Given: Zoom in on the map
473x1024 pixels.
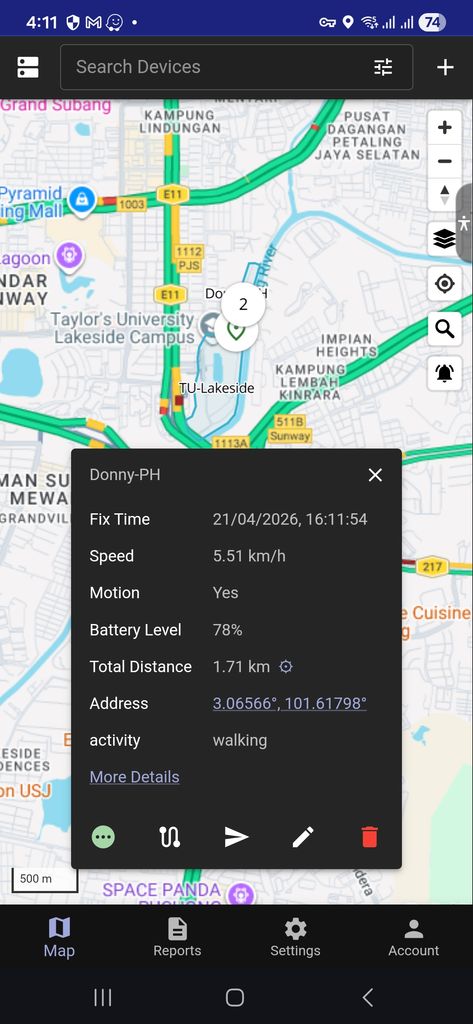Looking at the screenshot, I should (x=445, y=127).
